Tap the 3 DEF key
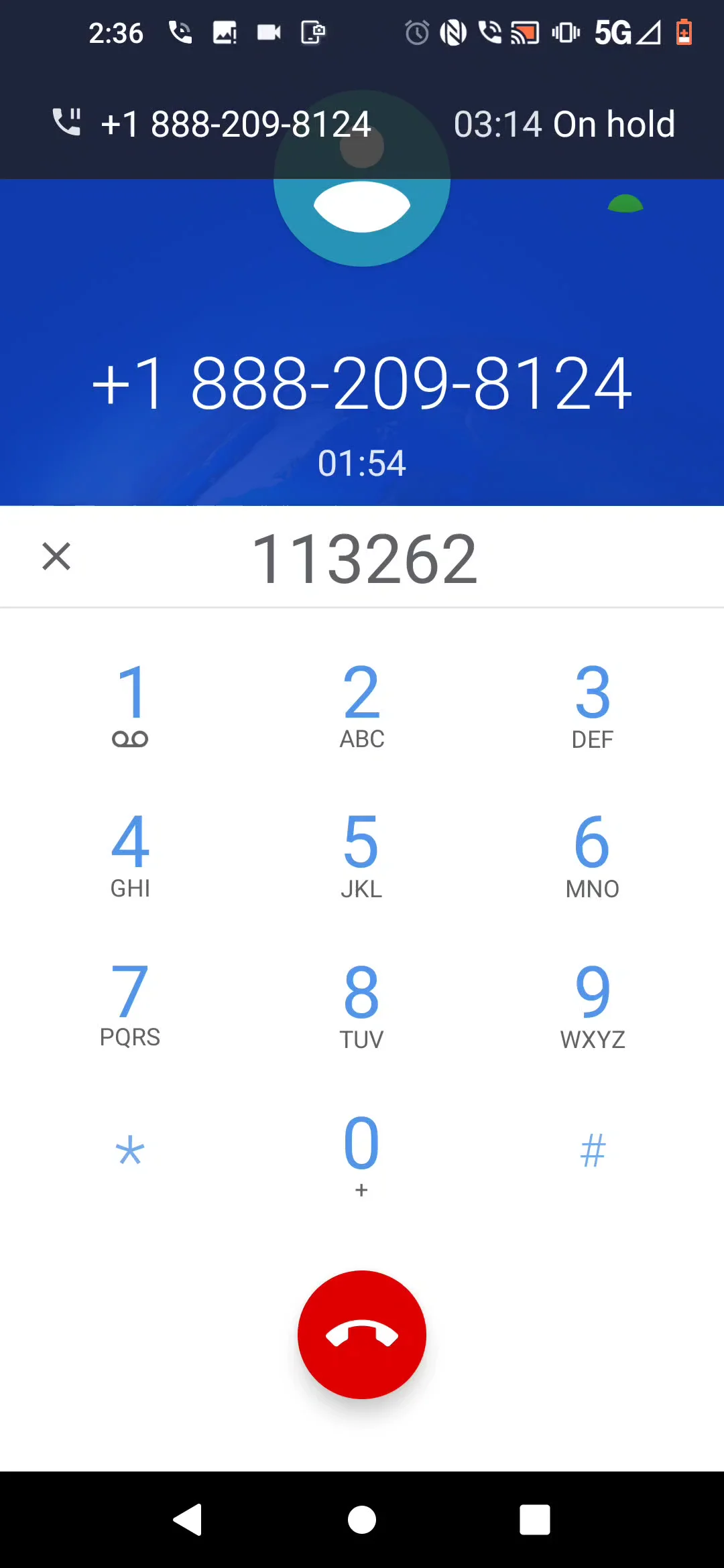This screenshot has height=1568, width=724. 593,705
